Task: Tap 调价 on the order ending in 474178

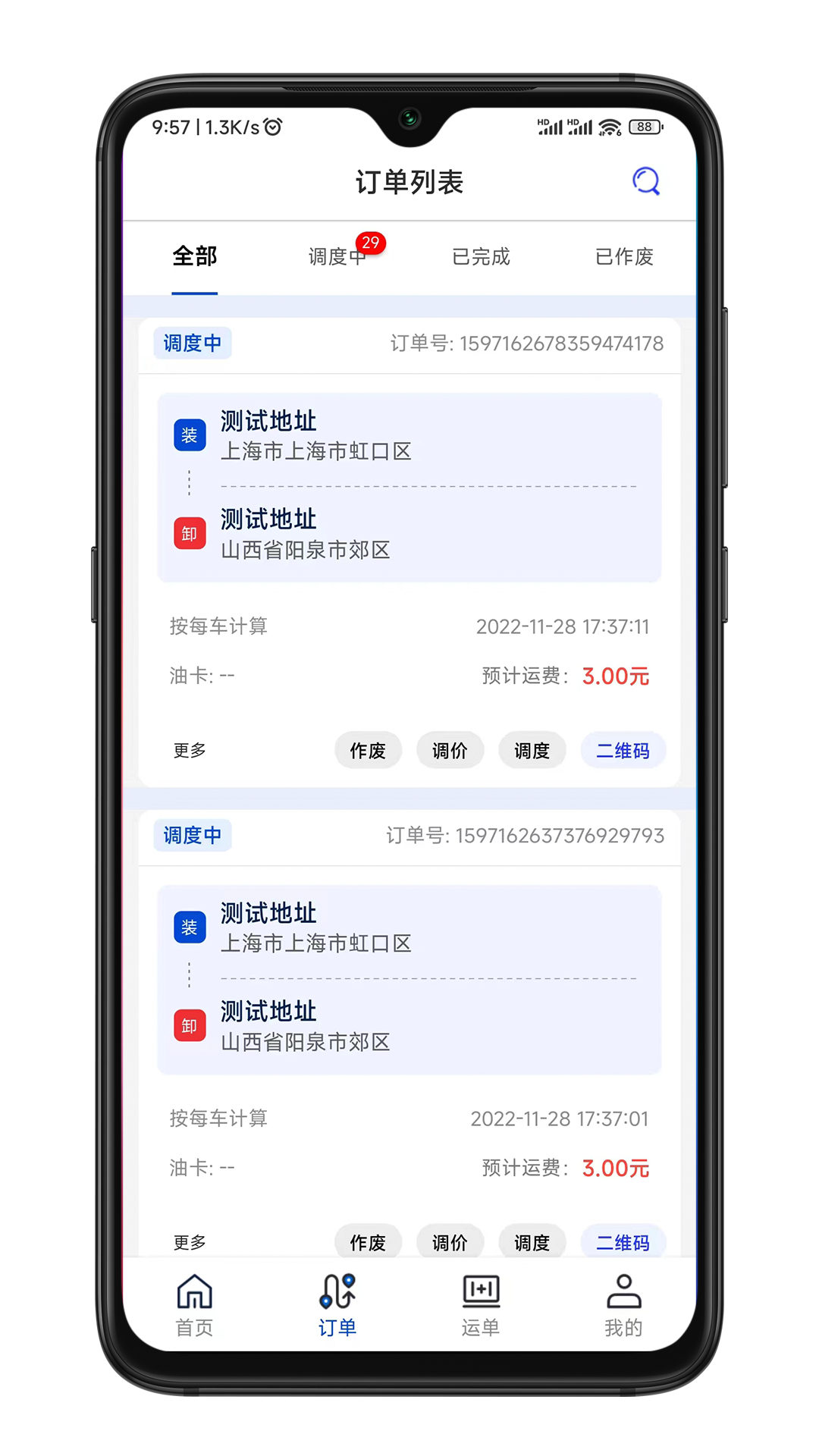Action: [450, 750]
